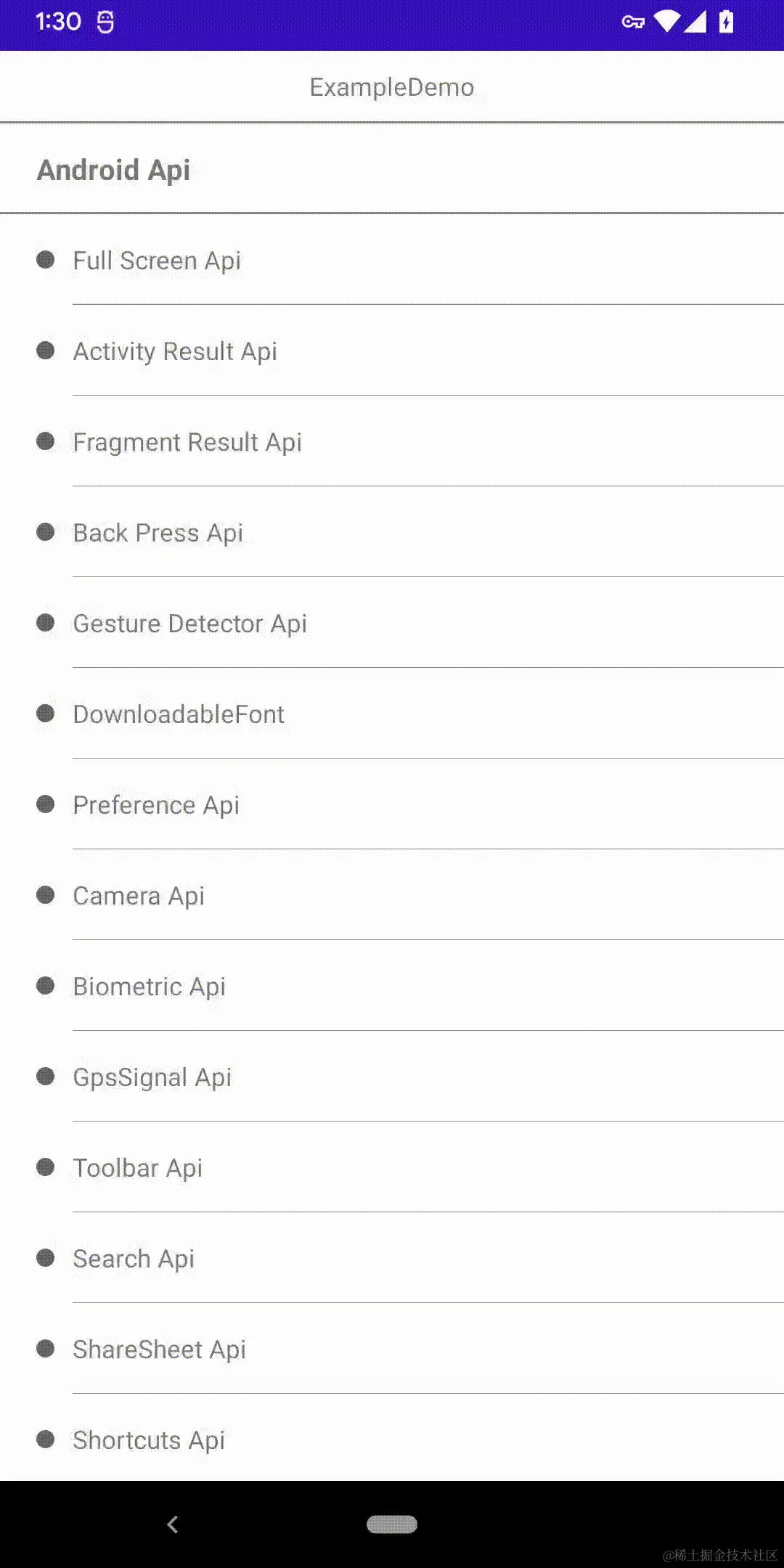Select Activity Result Api

coord(175,351)
